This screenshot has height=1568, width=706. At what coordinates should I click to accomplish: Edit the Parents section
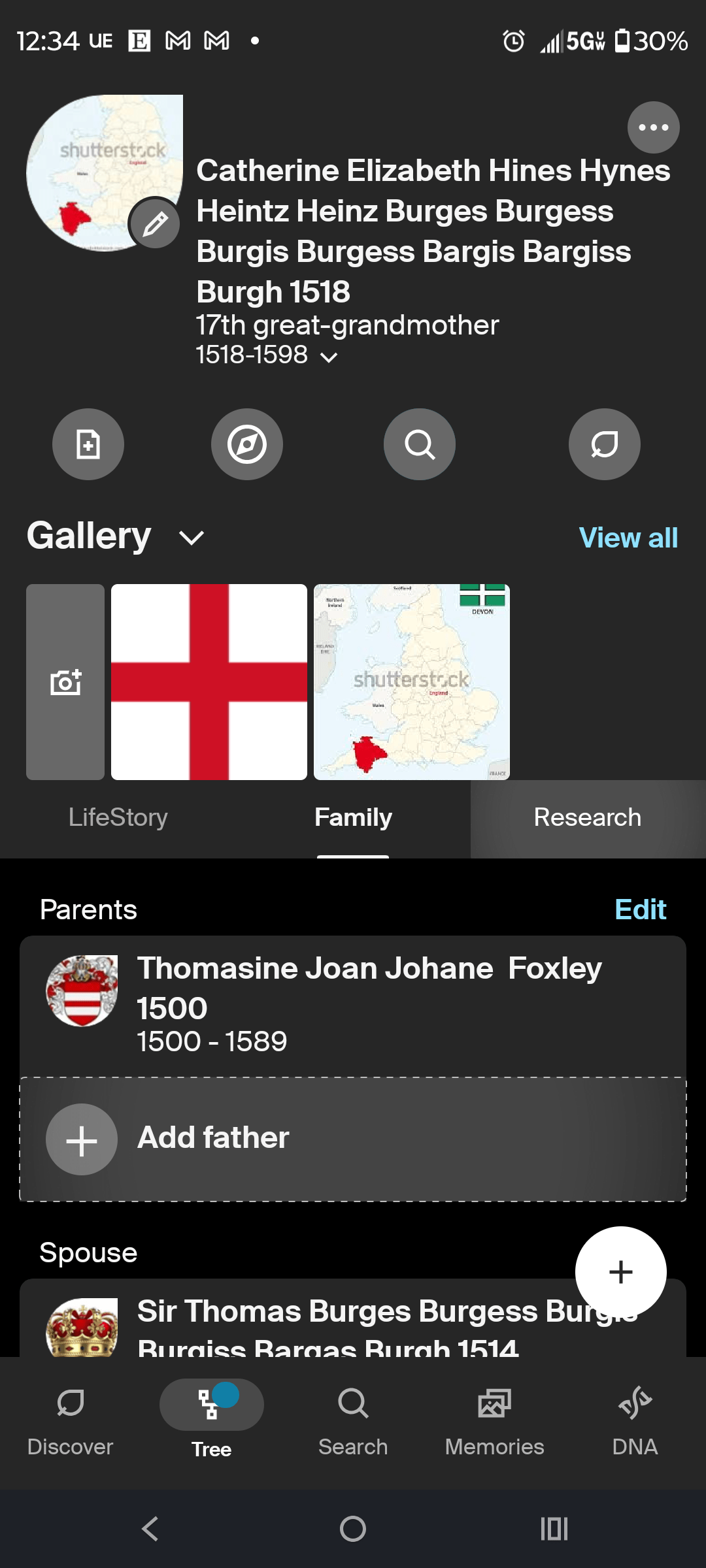tap(640, 909)
